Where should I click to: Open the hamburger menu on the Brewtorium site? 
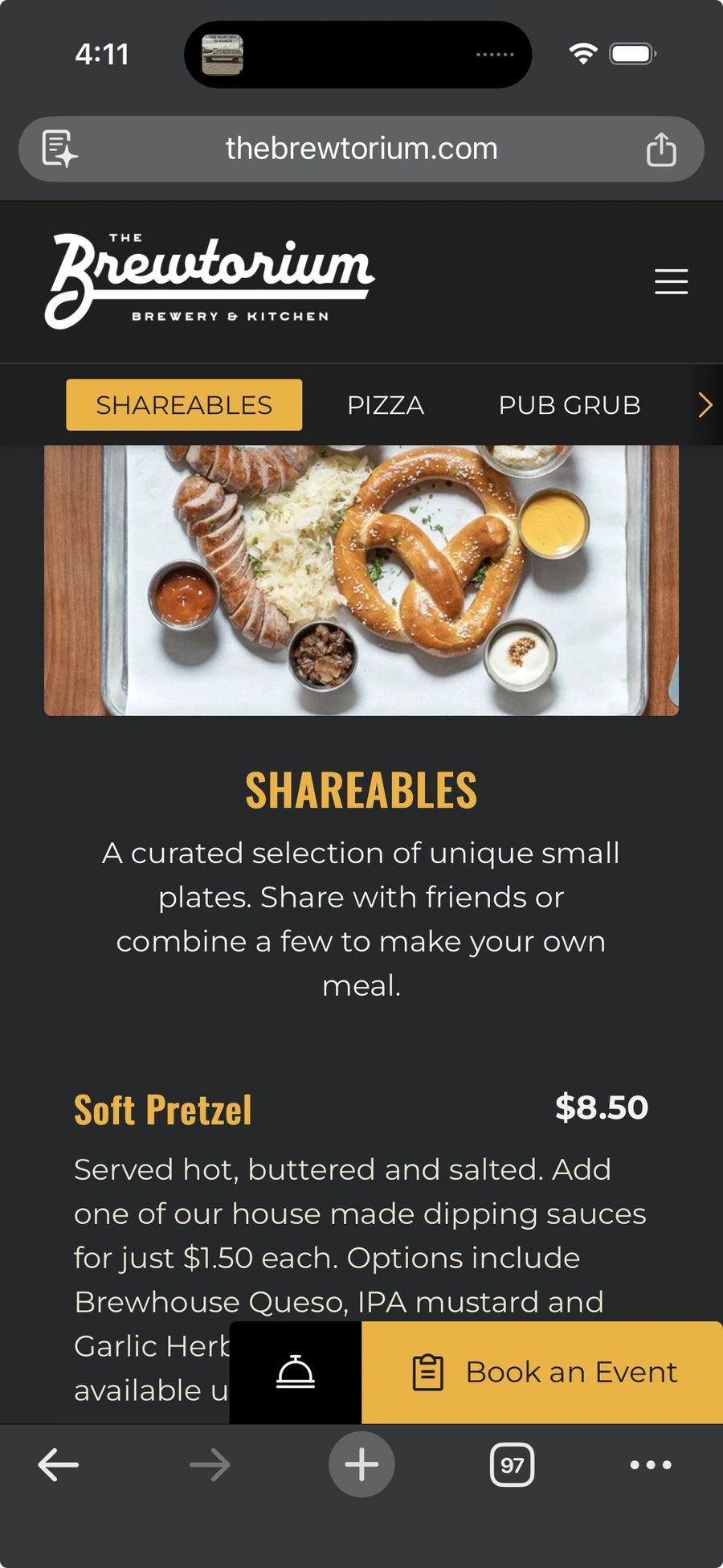point(672,282)
